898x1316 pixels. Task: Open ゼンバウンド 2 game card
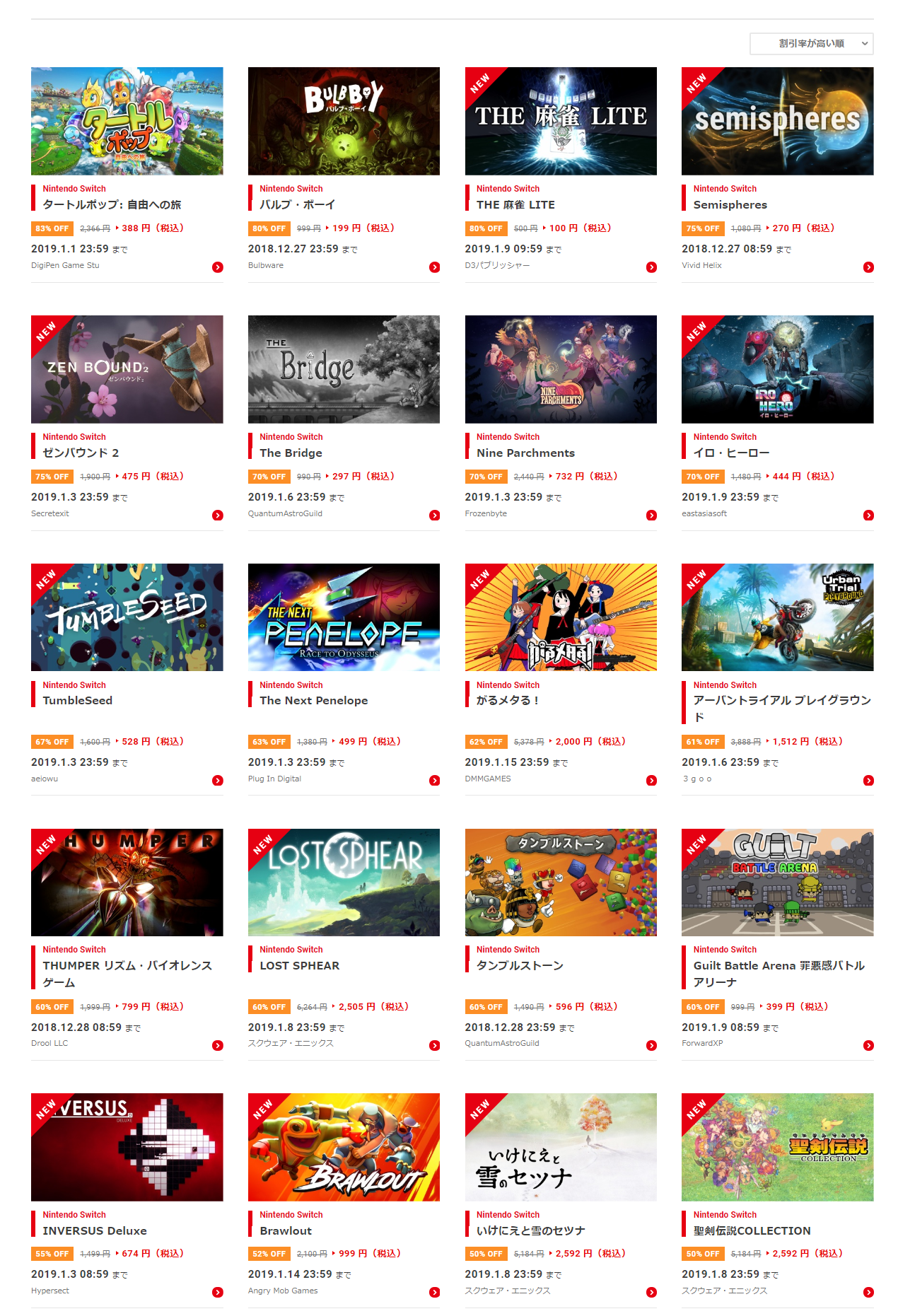pos(127,369)
